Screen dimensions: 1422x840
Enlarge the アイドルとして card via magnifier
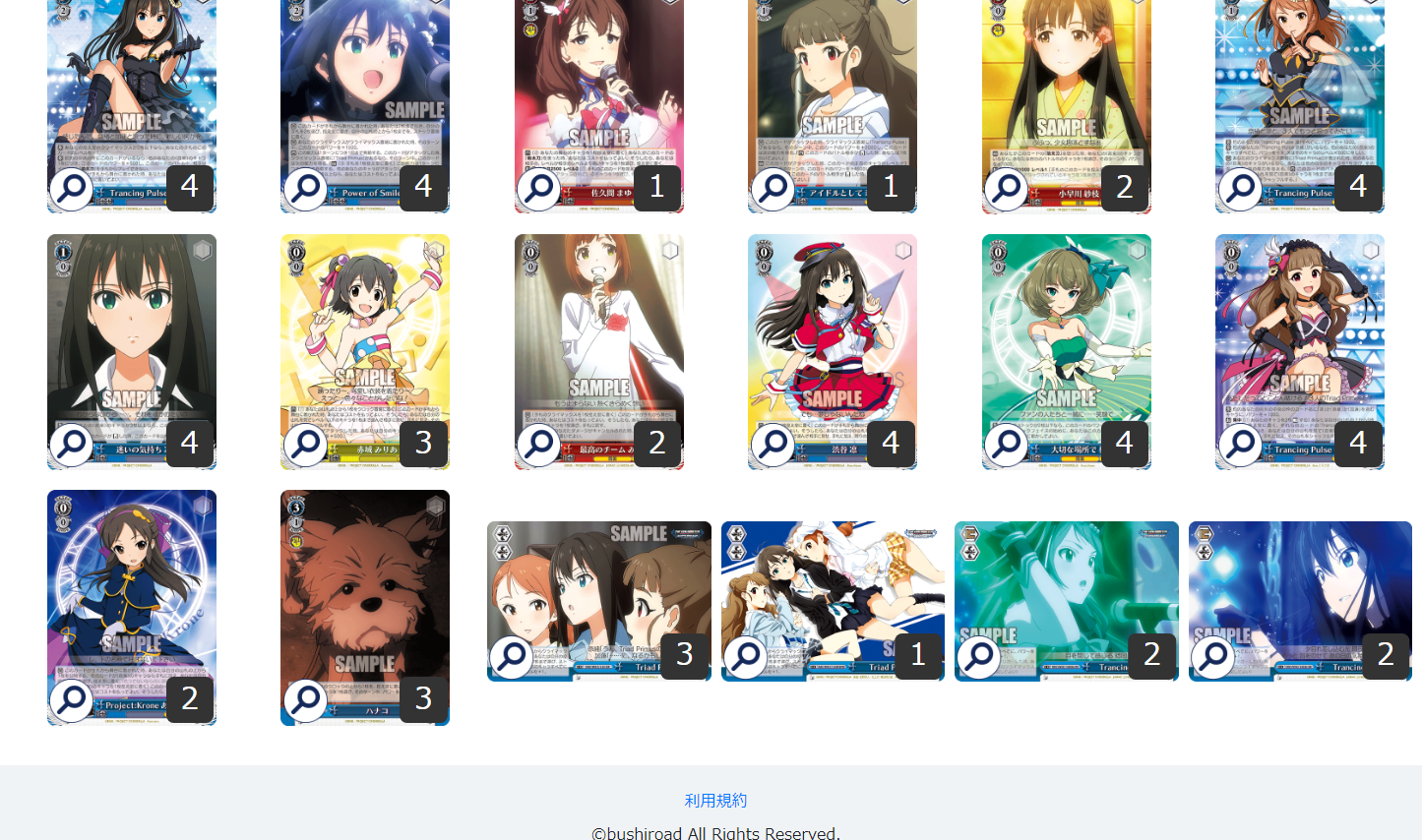coord(773,188)
